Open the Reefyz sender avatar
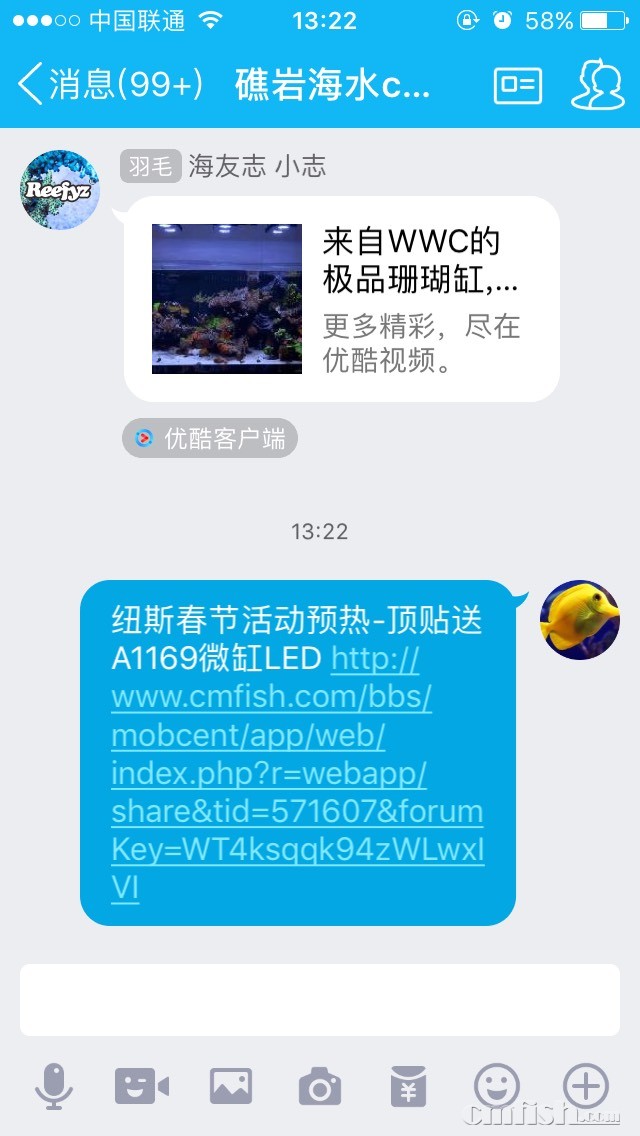 pyautogui.click(x=61, y=190)
